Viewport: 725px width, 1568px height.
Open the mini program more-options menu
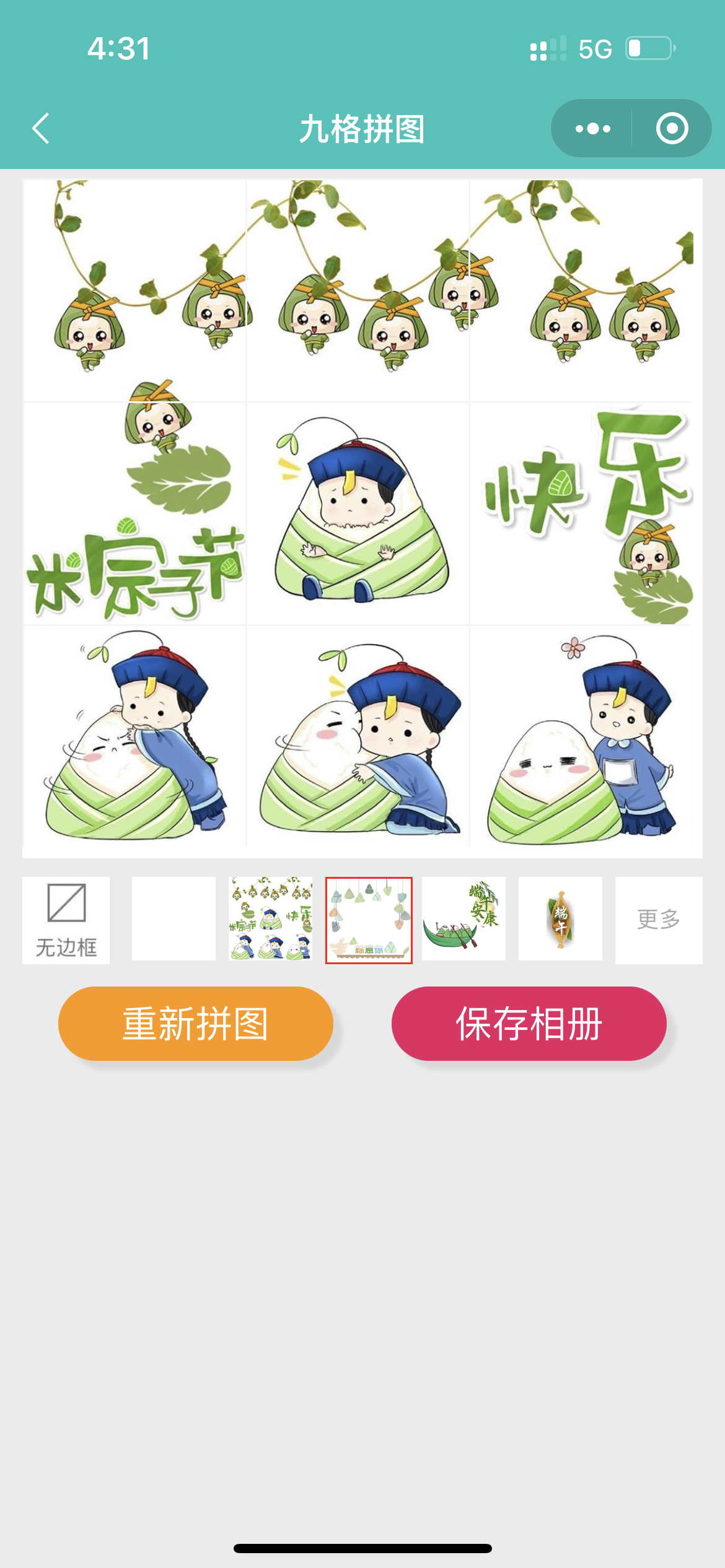[592, 129]
